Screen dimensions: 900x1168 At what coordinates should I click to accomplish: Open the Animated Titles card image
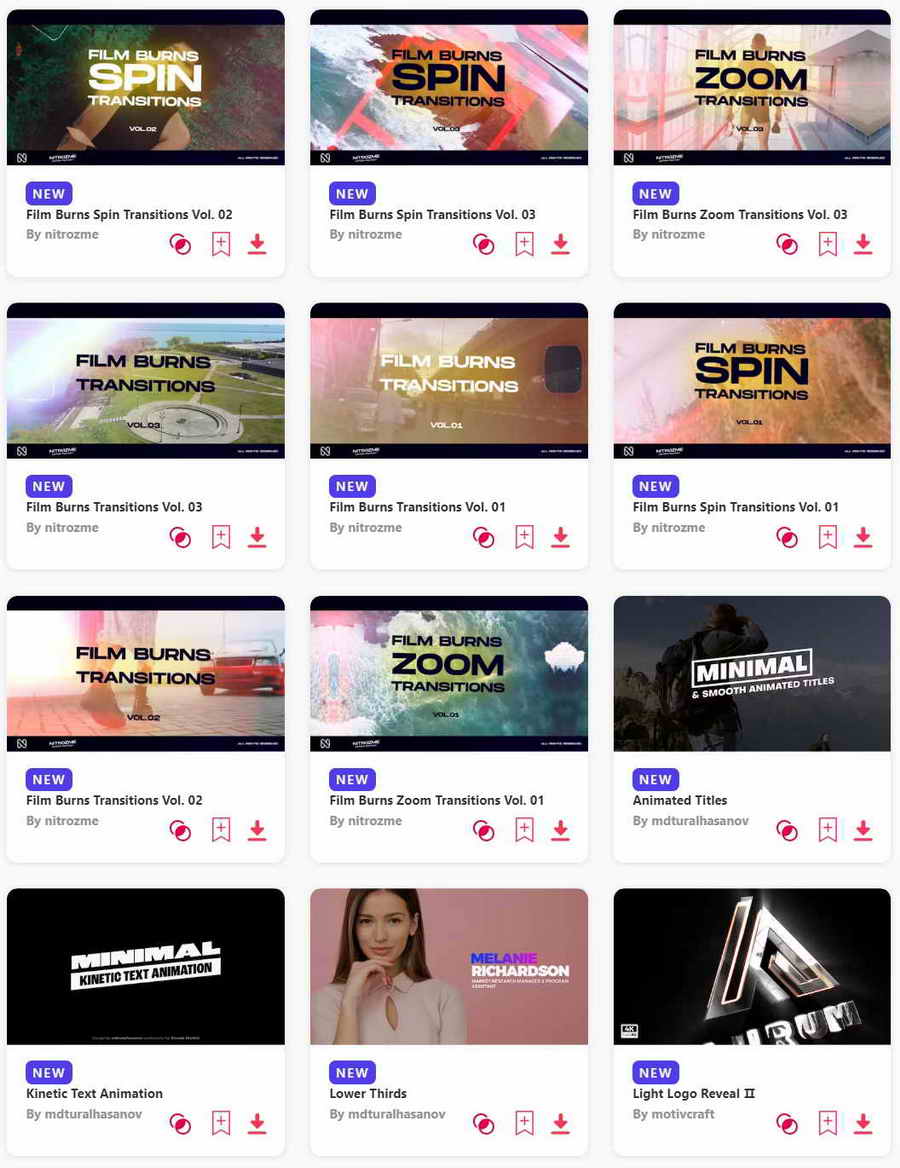coord(751,673)
